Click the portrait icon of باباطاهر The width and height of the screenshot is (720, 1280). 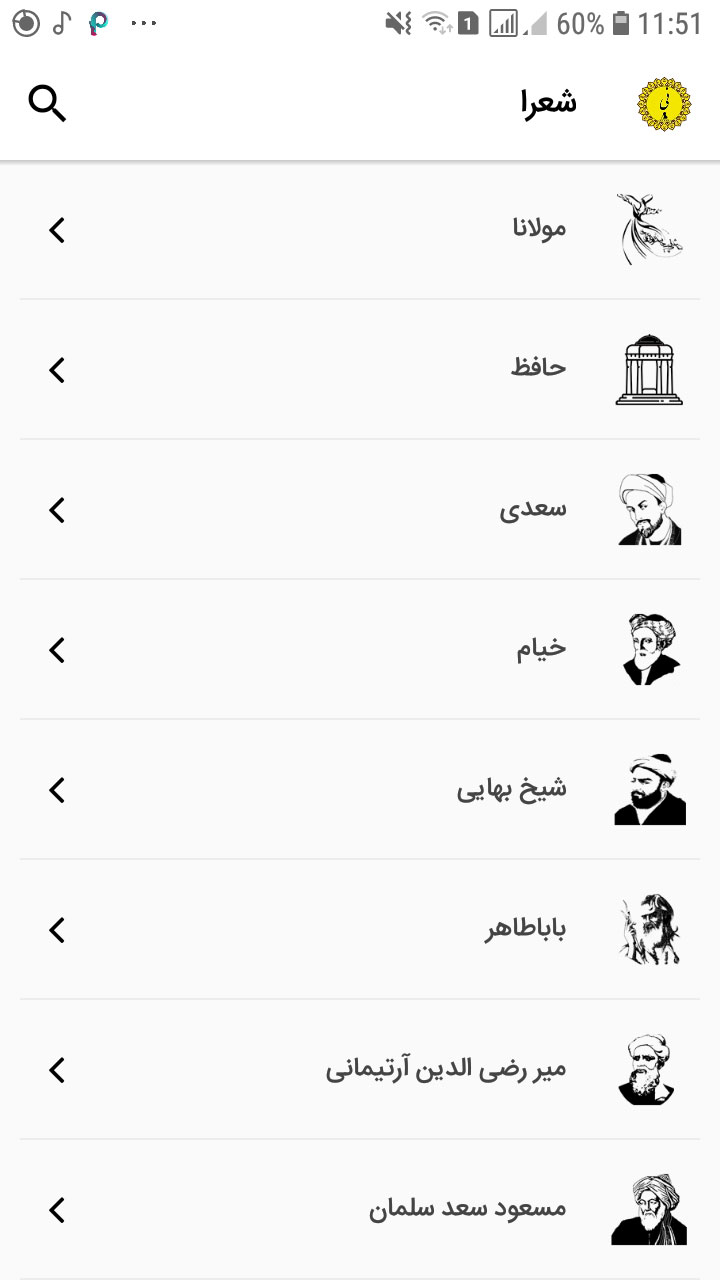[x=649, y=927]
